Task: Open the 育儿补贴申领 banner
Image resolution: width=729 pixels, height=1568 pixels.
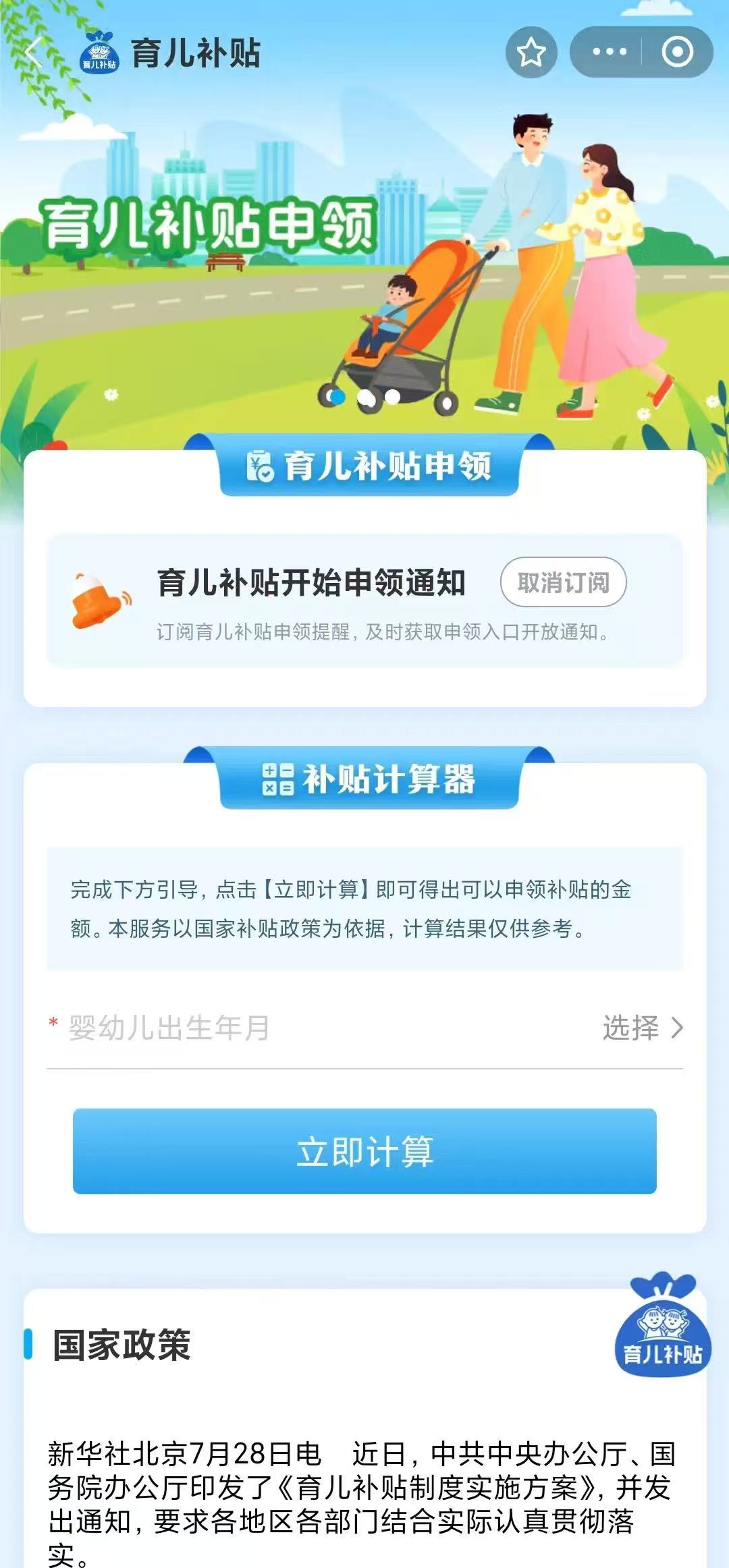Action: pos(364,270)
